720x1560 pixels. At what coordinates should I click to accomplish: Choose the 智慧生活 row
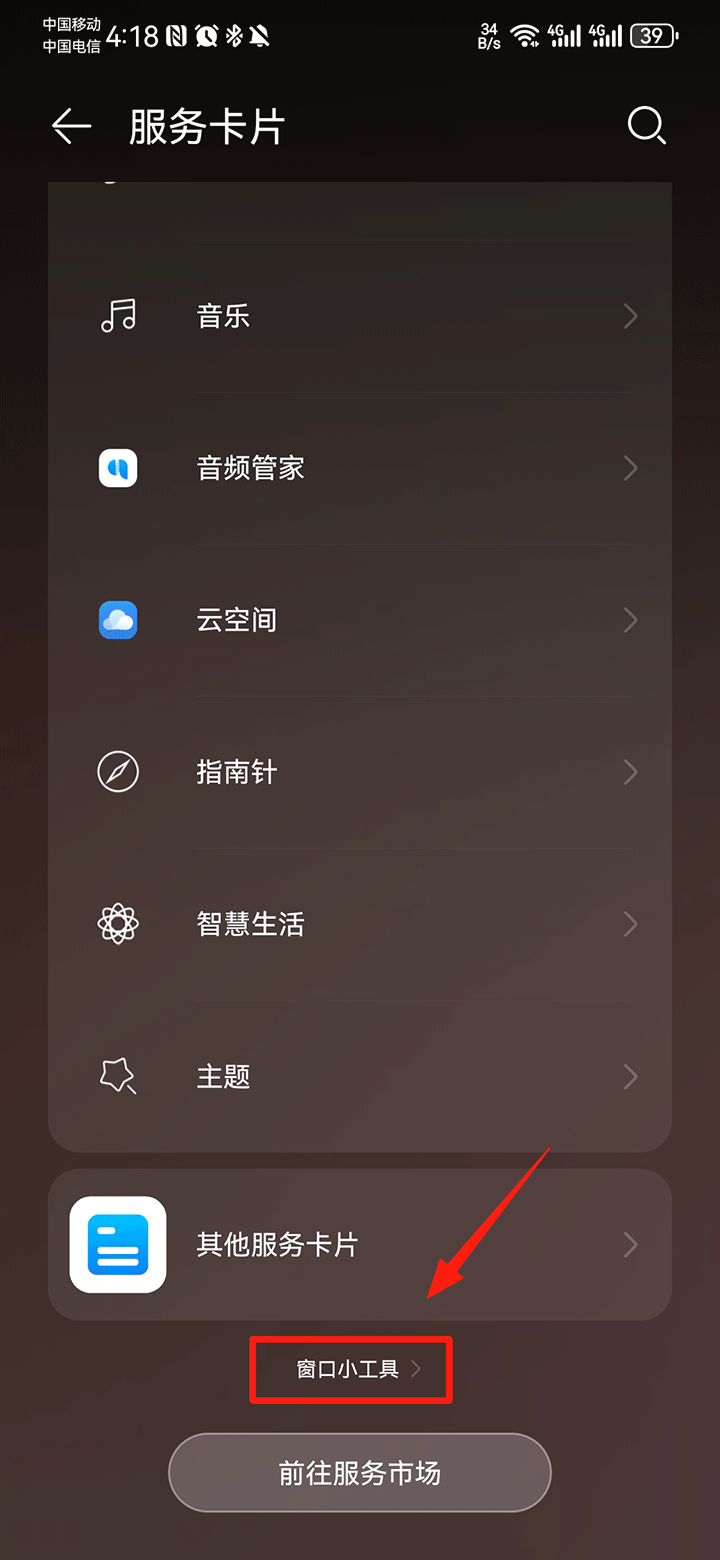click(x=360, y=925)
